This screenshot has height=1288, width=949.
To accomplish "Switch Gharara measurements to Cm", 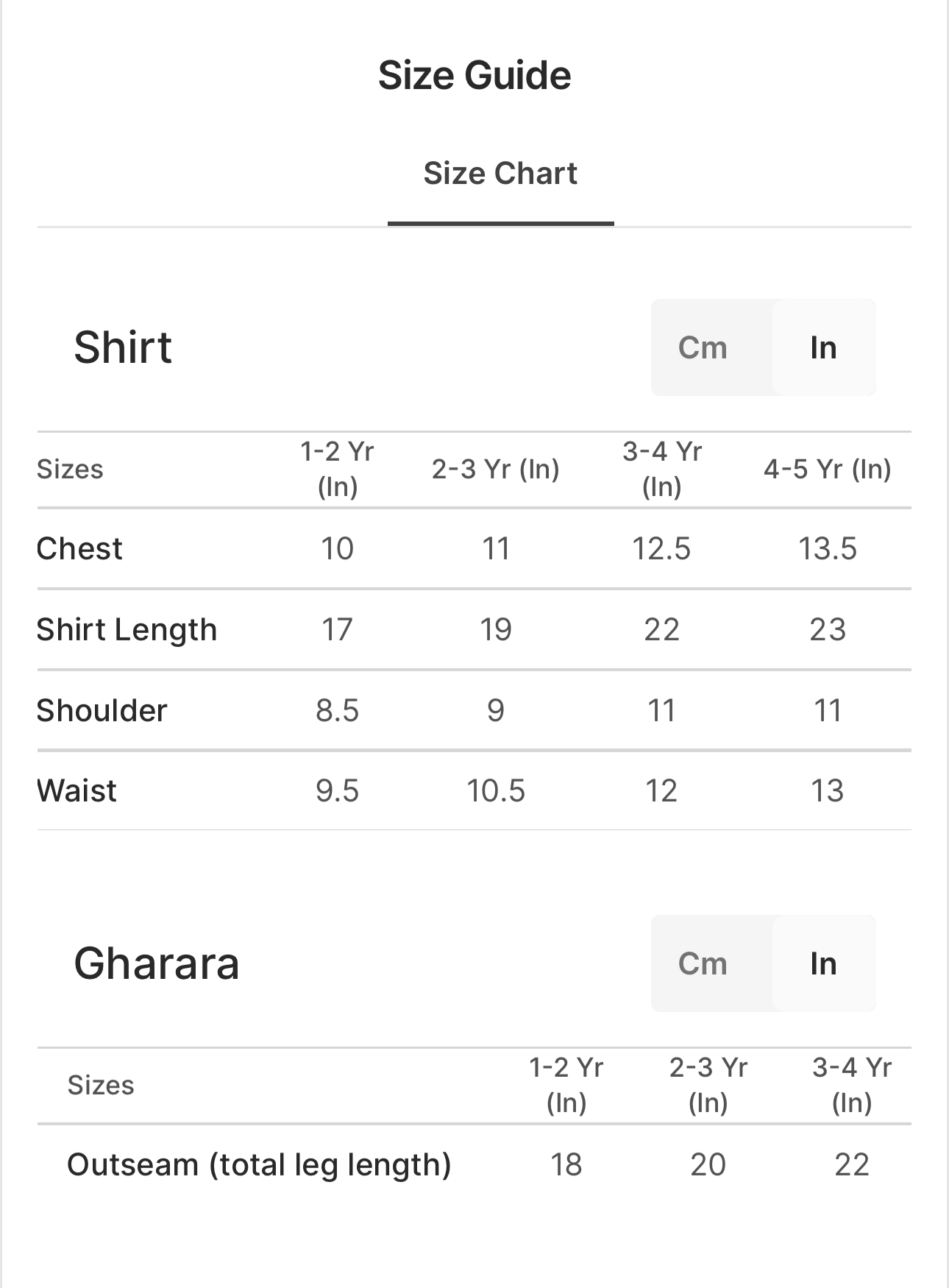I will pyautogui.click(x=703, y=964).
